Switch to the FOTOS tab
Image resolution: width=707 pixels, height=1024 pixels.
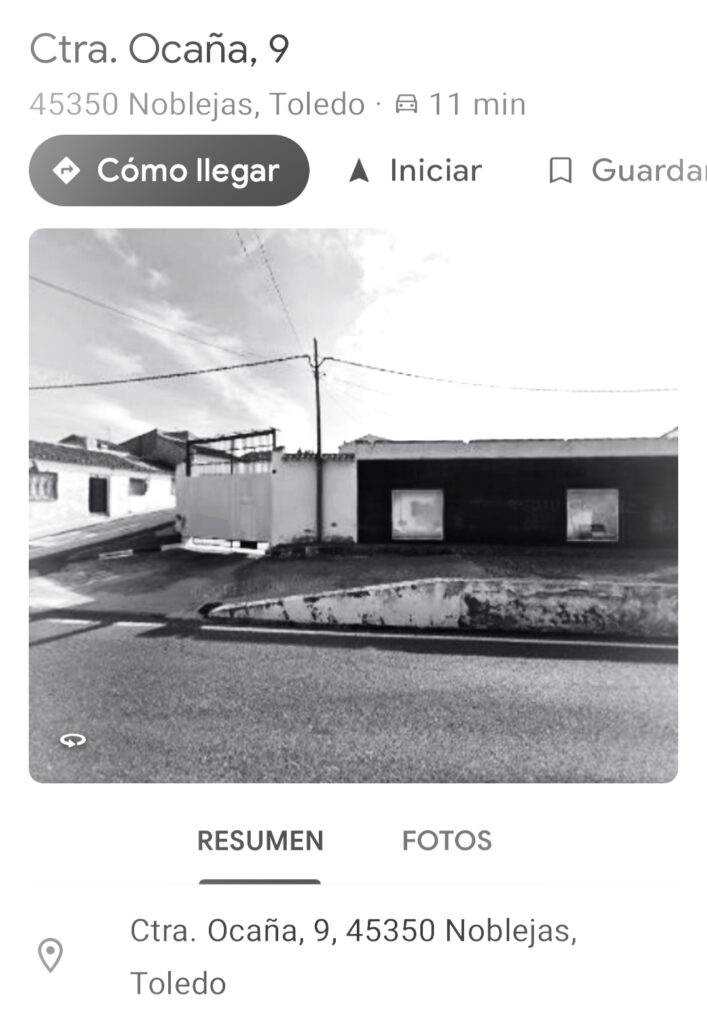coord(446,841)
